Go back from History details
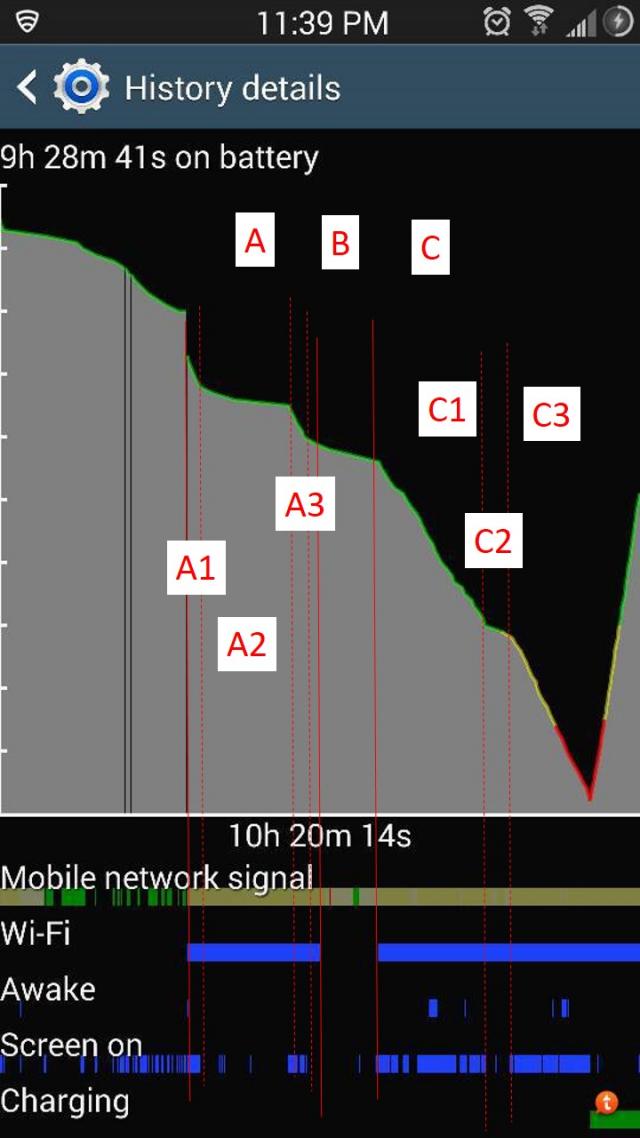 click(27, 88)
